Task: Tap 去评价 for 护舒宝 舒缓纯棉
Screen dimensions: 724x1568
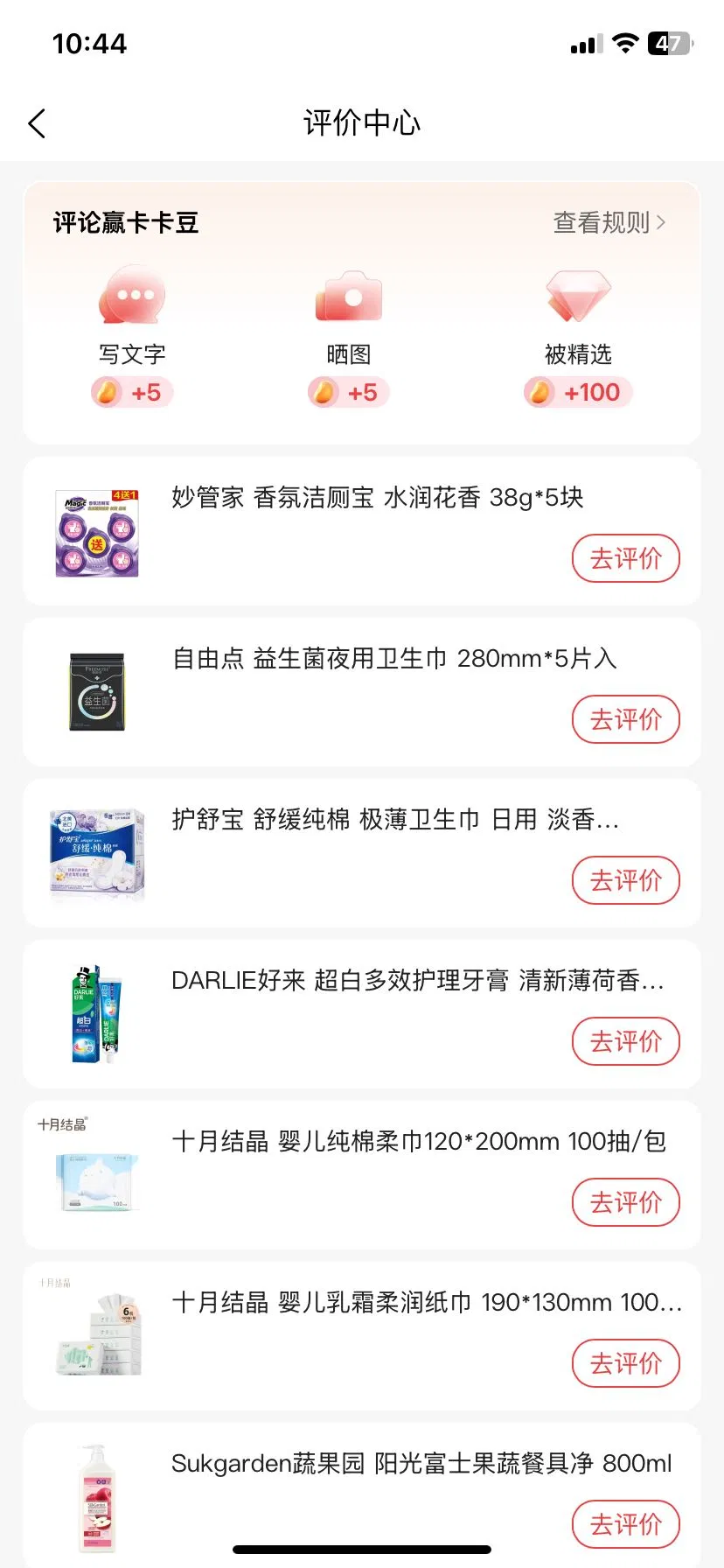Action: point(625,880)
